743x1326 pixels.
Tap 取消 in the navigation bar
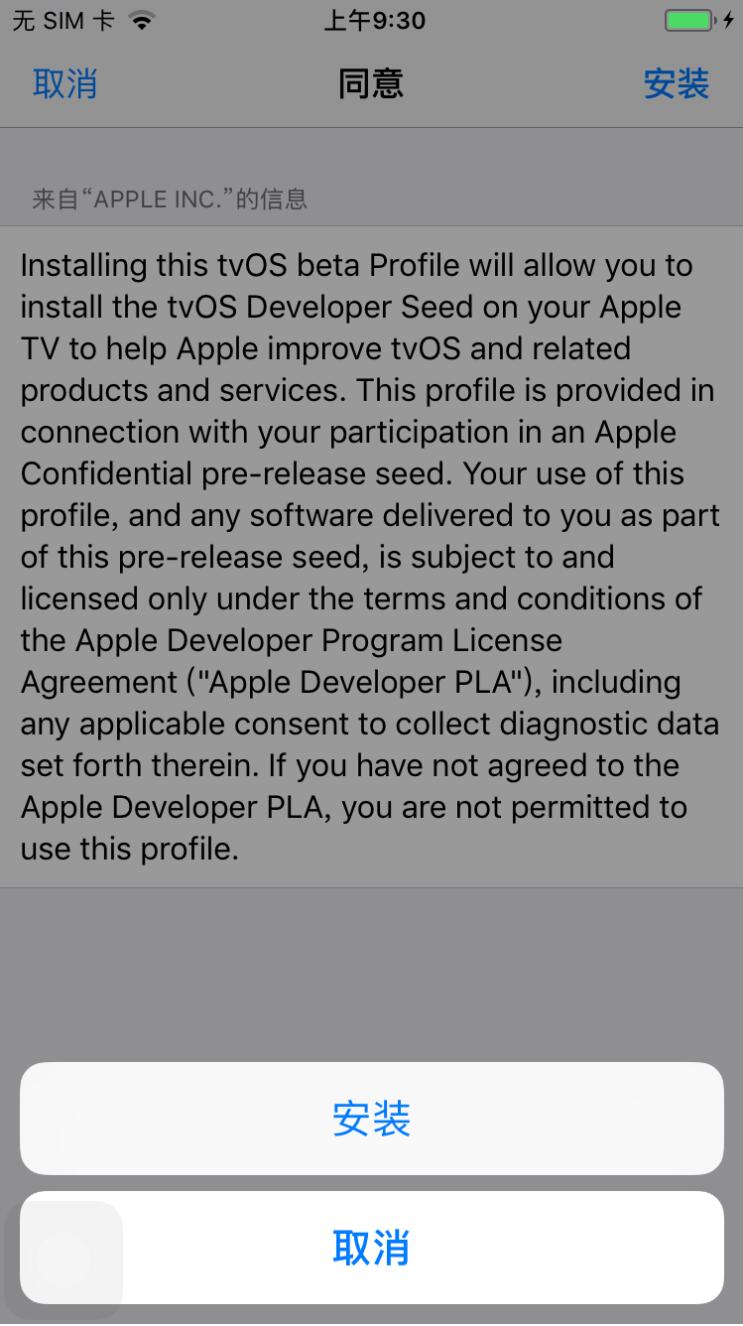click(x=65, y=84)
